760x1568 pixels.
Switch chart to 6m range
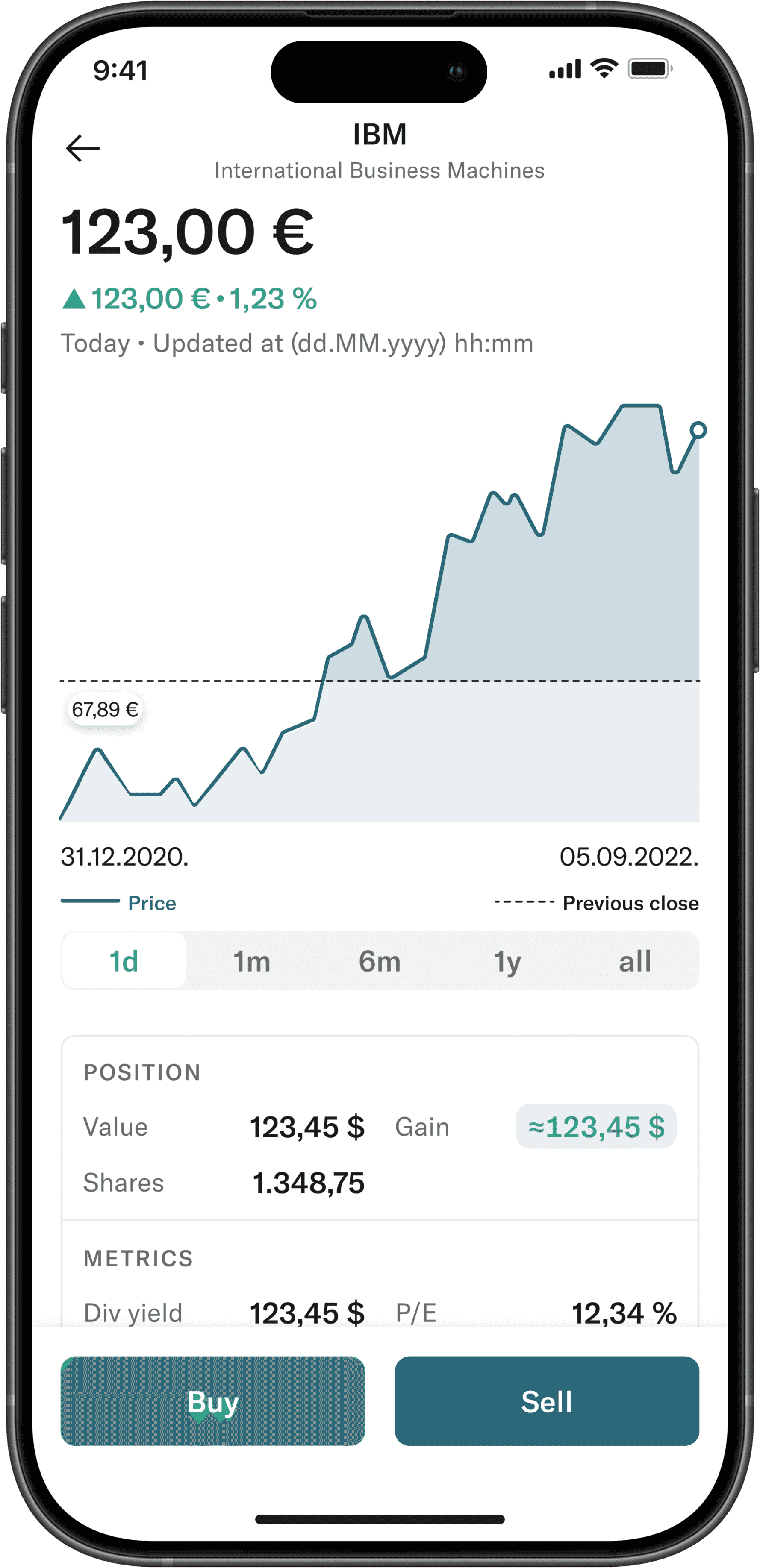(380, 961)
